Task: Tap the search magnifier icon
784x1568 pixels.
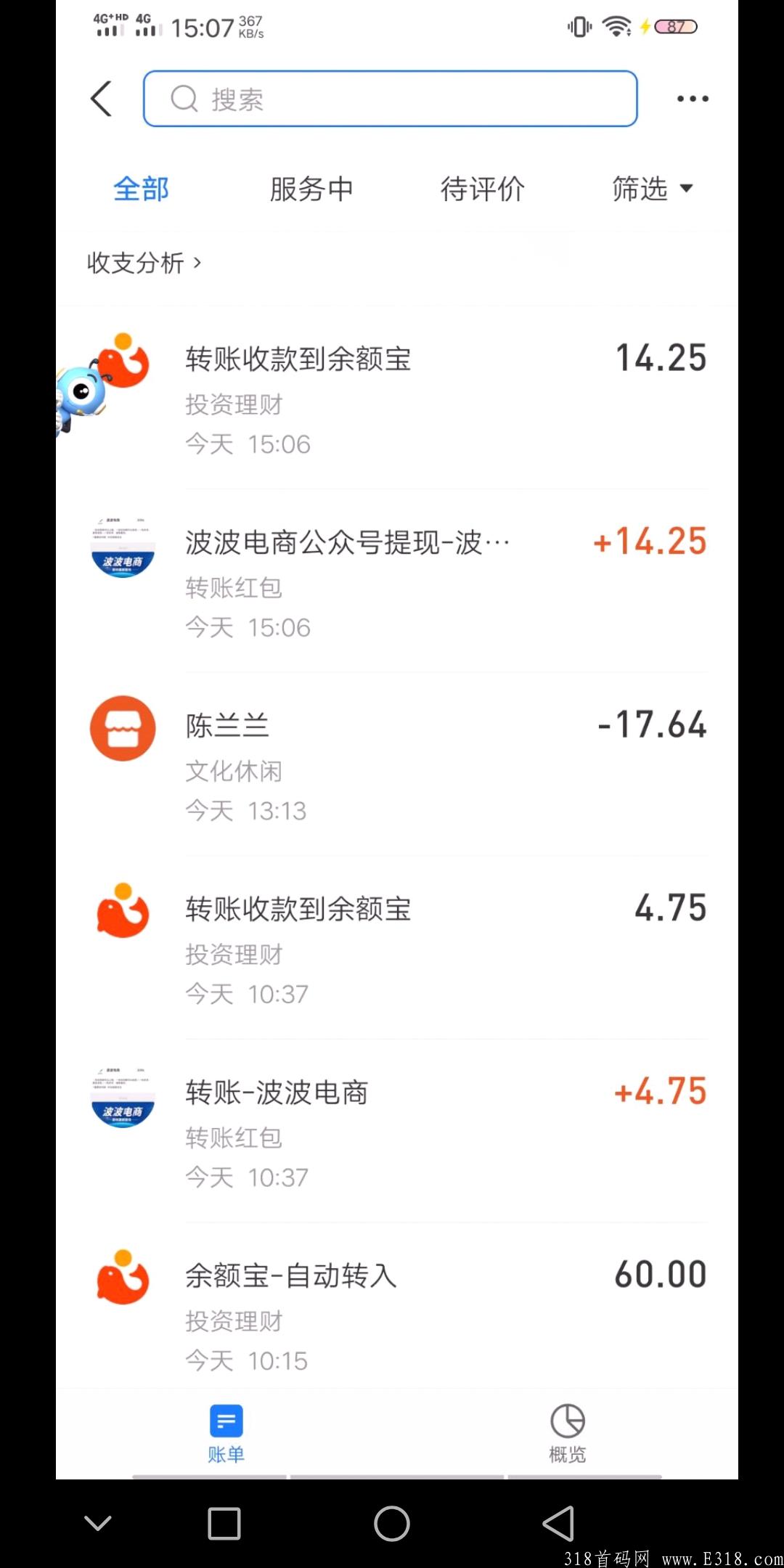Action: click(x=184, y=98)
